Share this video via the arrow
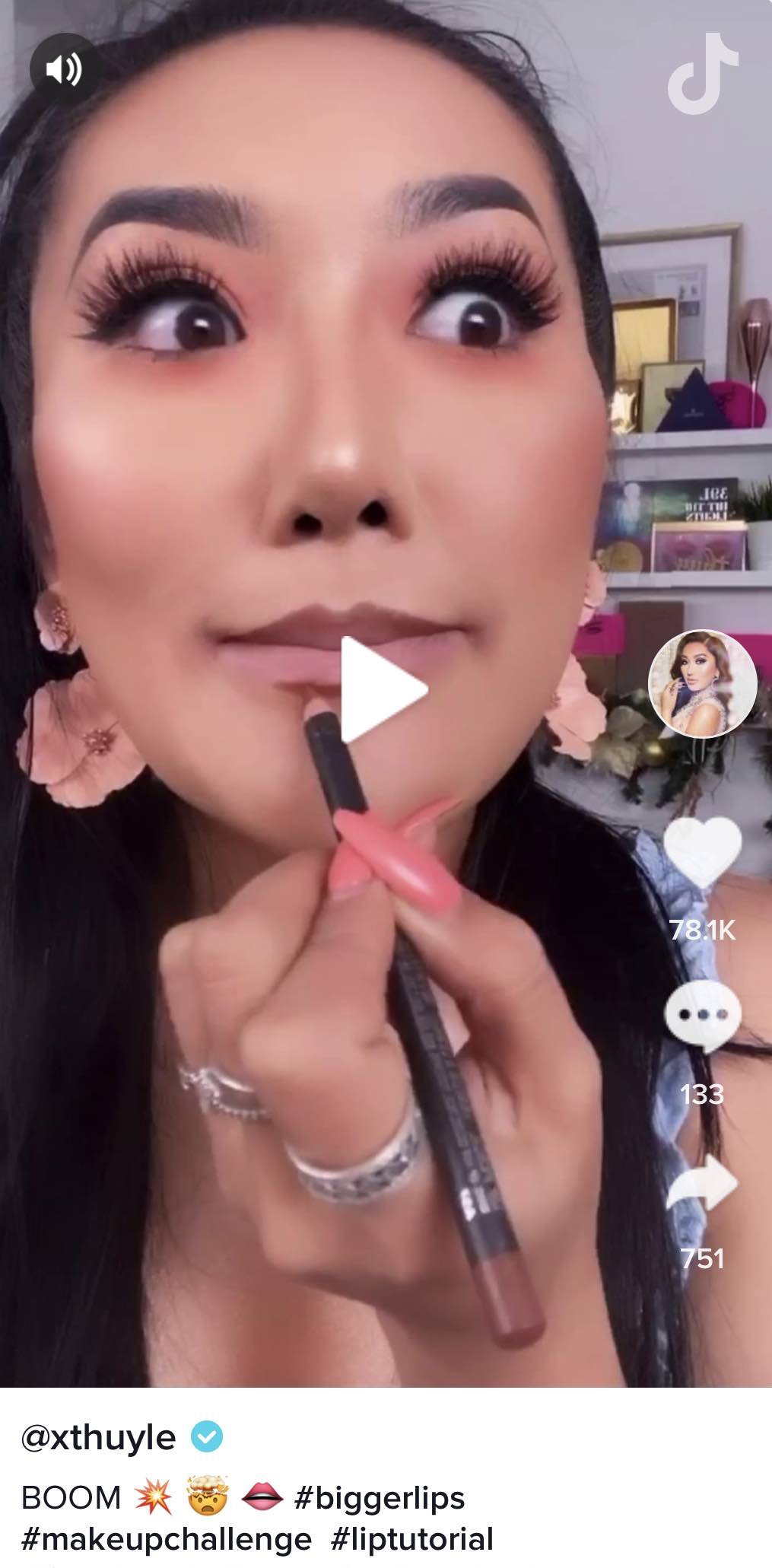 click(x=702, y=1183)
